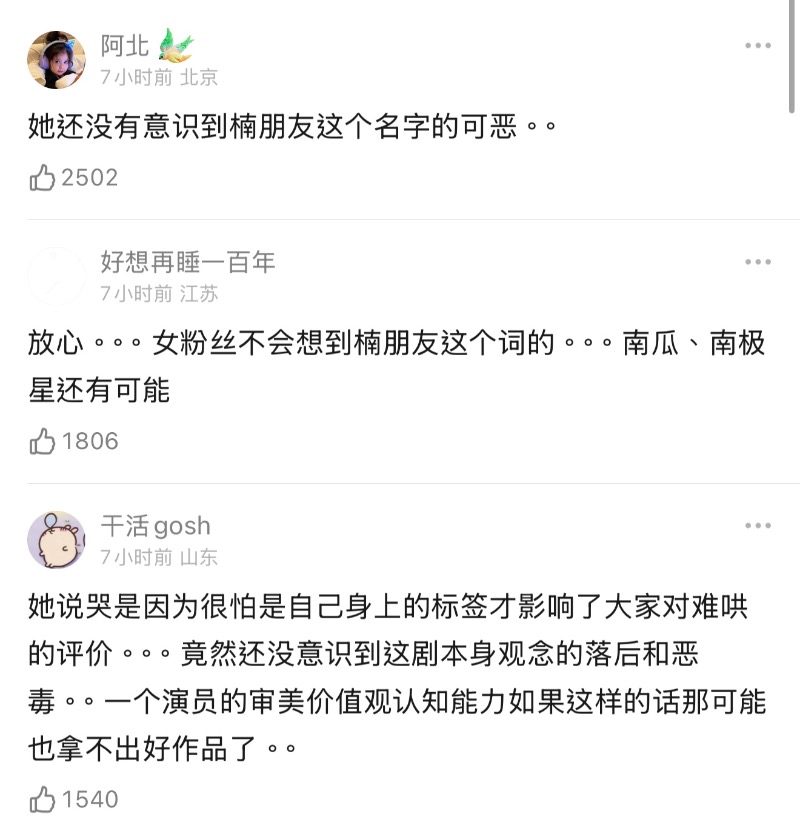Like the comment with 1806 likes
800x831 pixels.
43,441
